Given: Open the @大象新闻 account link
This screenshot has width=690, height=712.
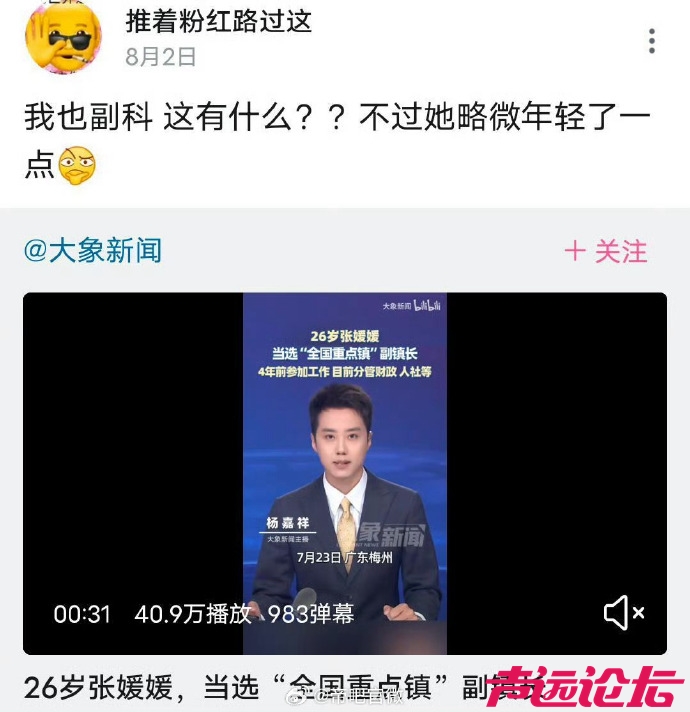Looking at the screenshot, I should click(x=93, y=250).
